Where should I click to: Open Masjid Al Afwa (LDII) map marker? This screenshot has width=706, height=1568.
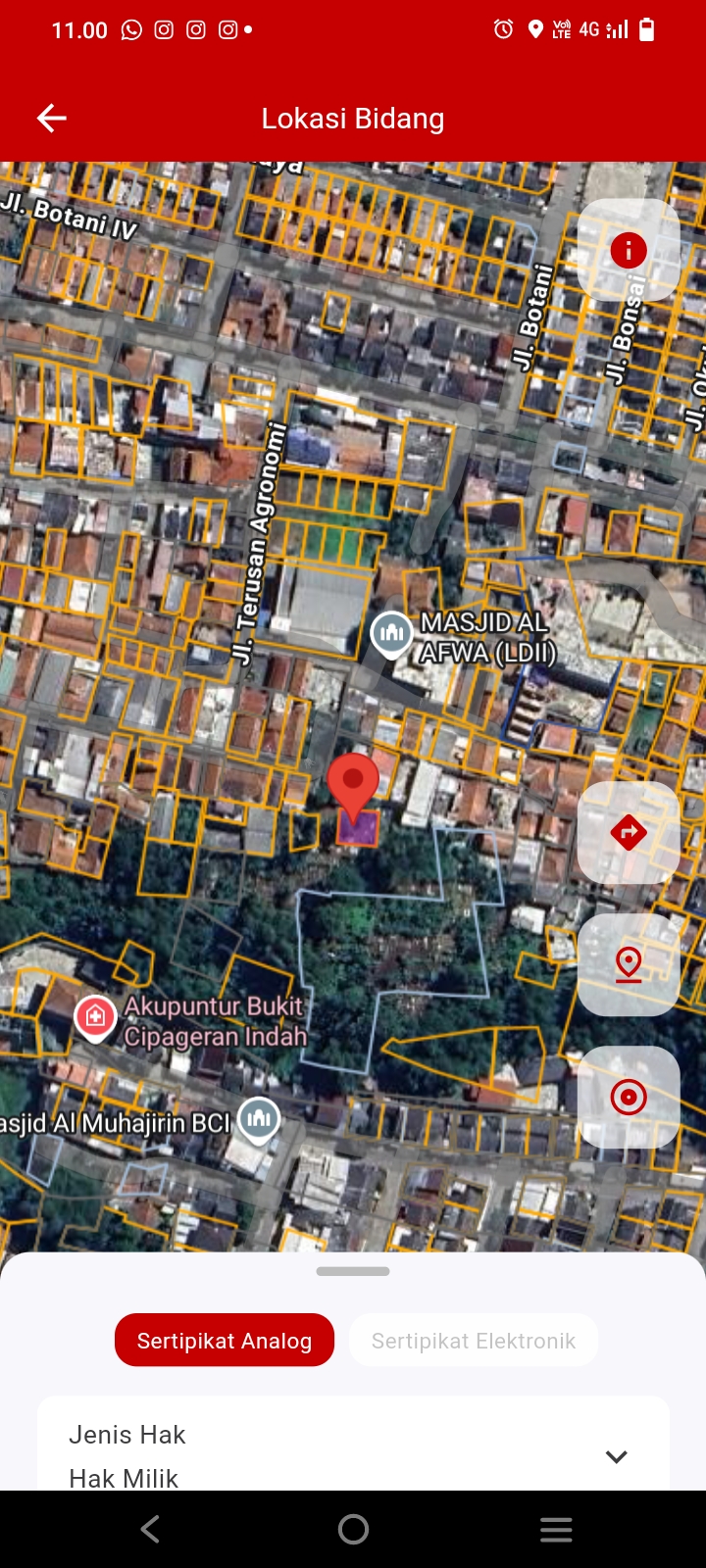pos(391,633)
